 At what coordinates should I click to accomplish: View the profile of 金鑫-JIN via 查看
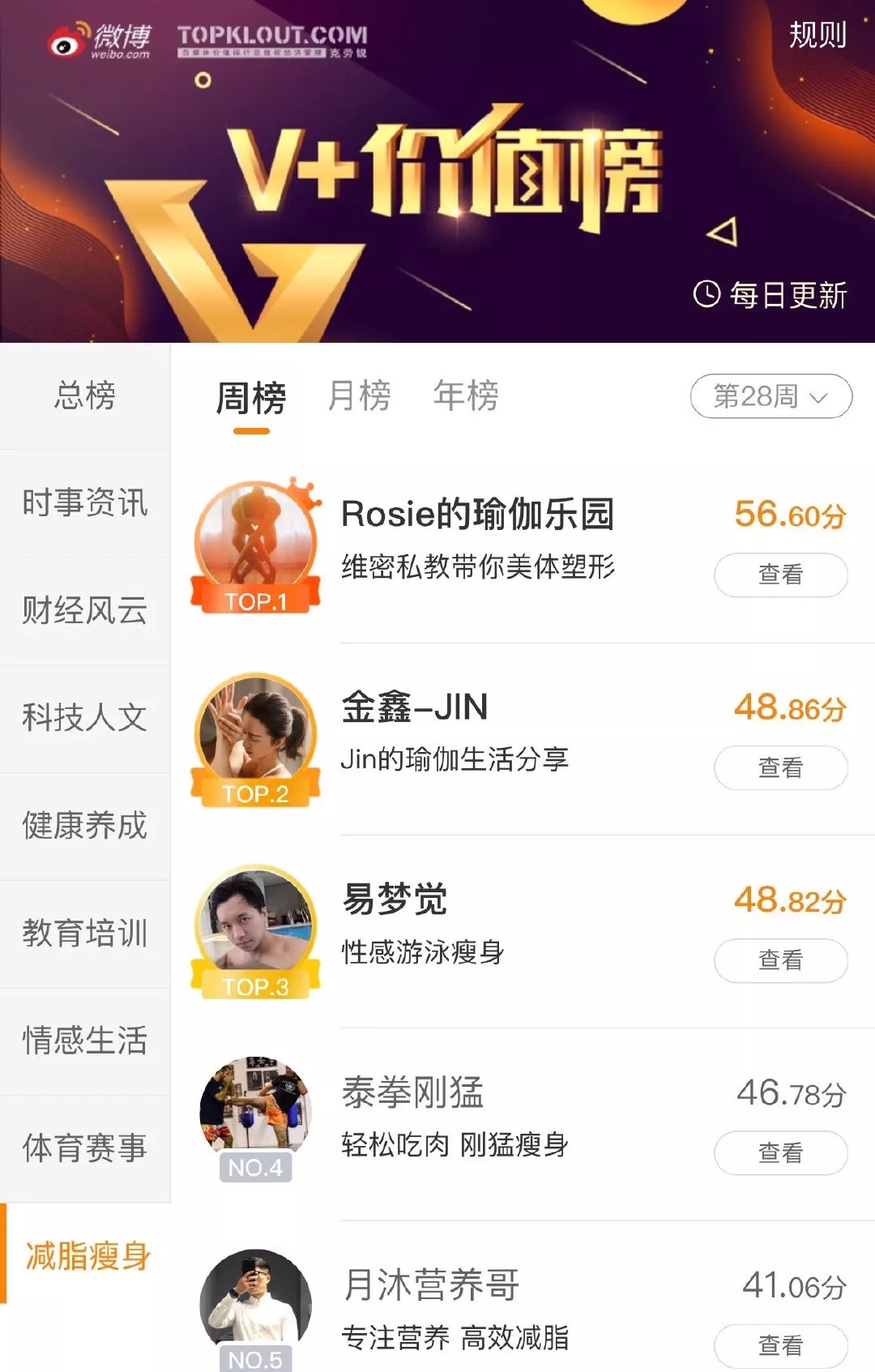[x=780, y=767]
